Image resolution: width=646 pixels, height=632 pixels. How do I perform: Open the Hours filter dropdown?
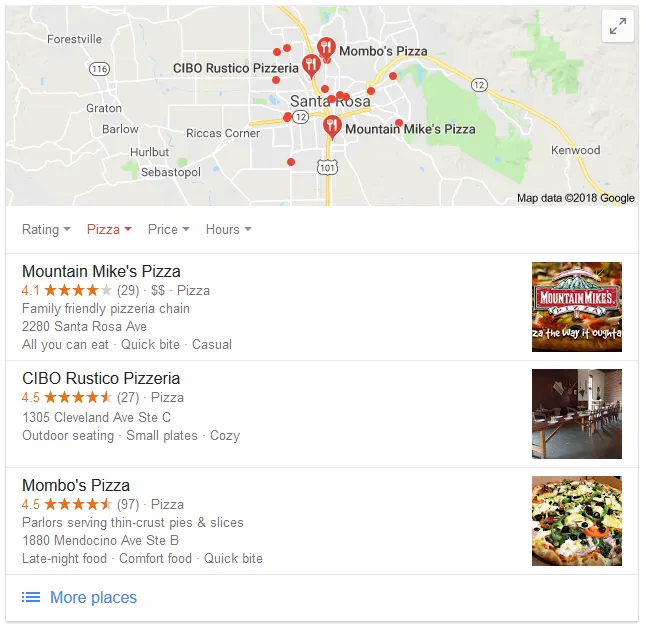[x=228, y=229]
